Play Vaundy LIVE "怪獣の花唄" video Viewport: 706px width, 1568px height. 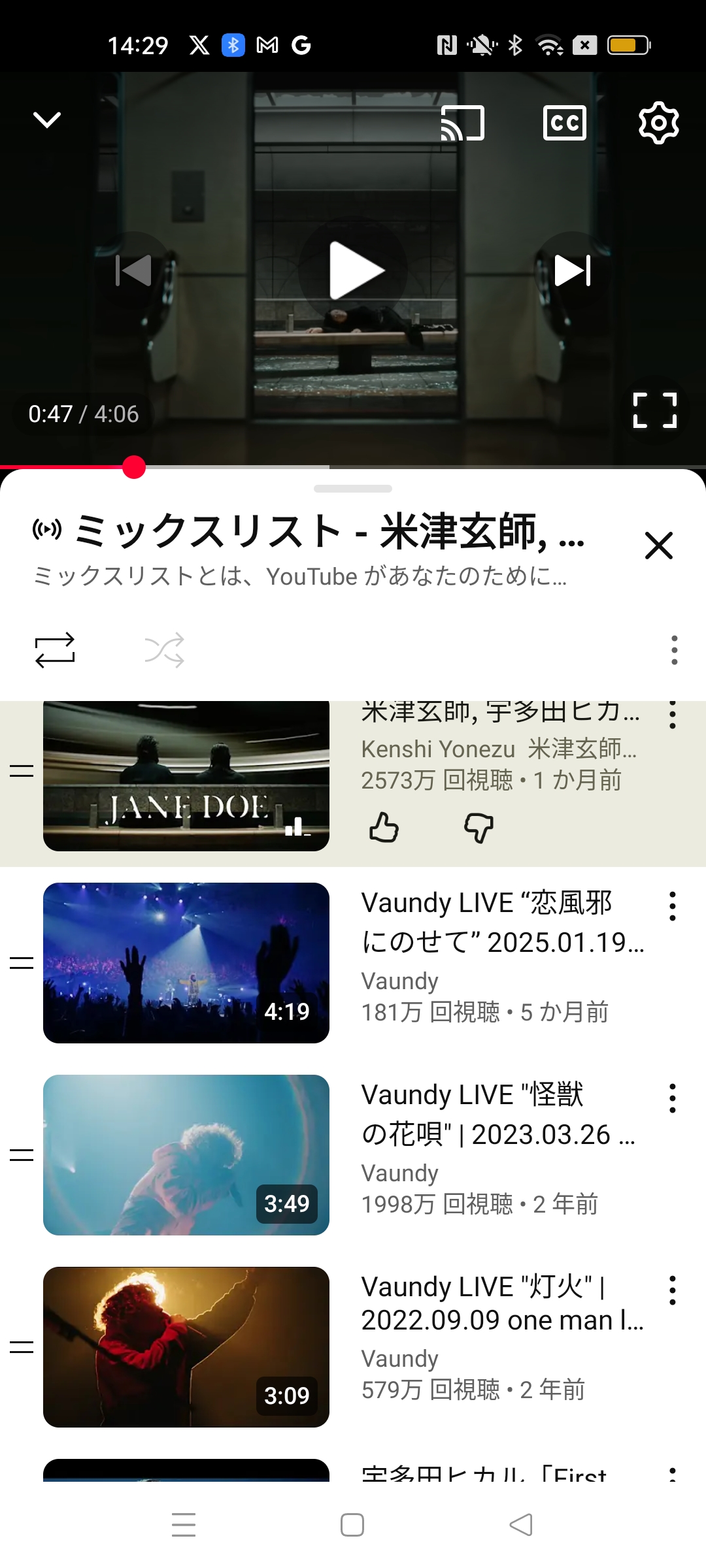186,1154
